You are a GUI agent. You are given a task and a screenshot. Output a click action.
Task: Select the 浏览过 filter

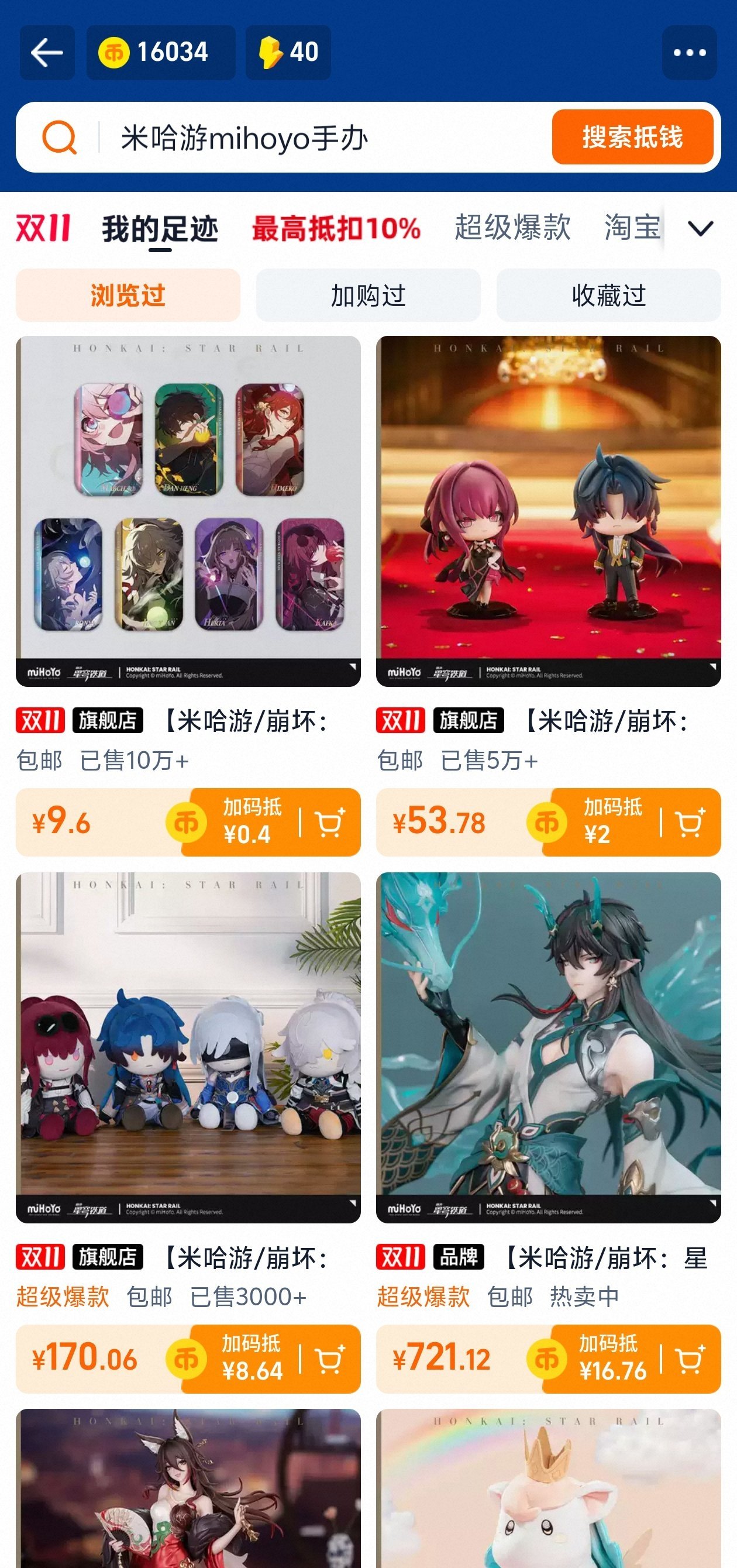tap(128, 295)
